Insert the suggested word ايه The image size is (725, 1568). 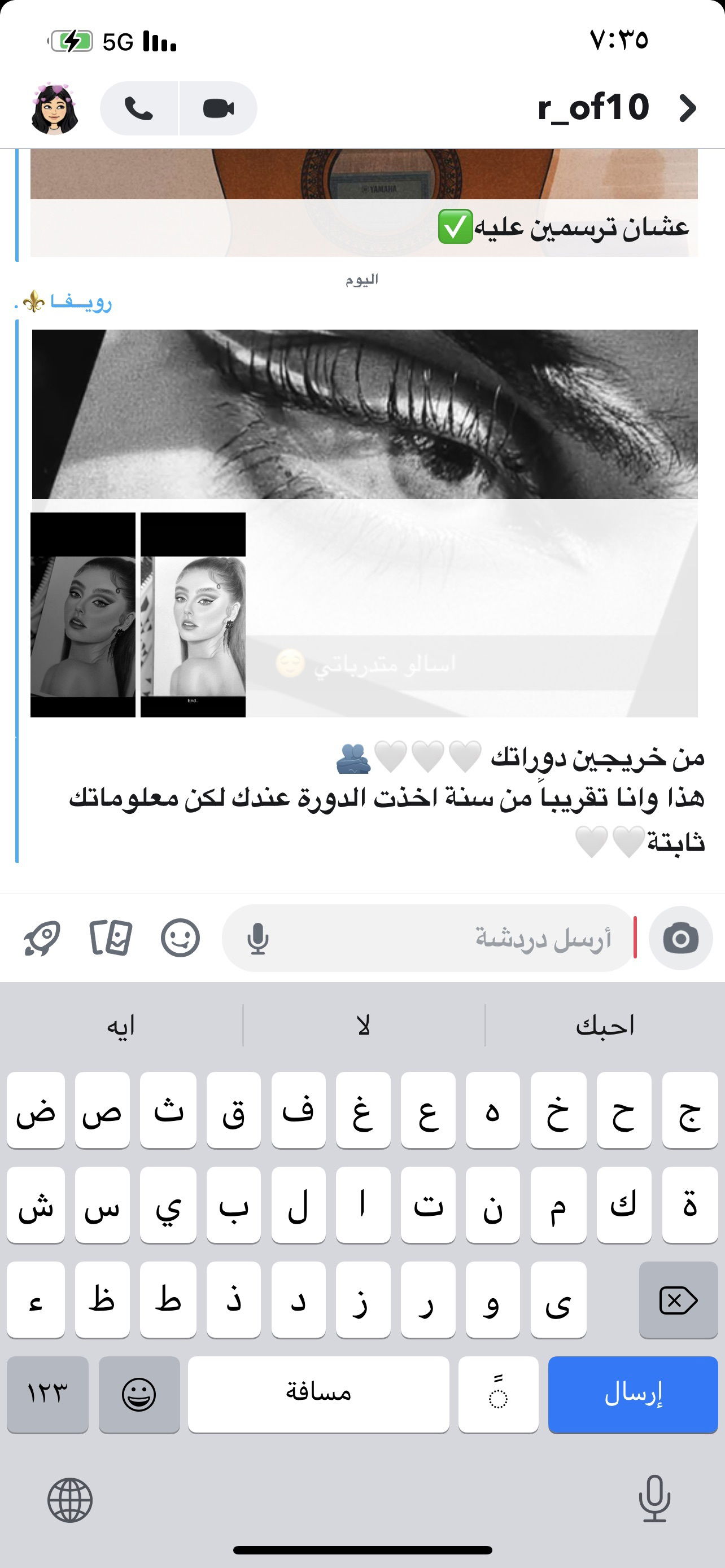(x=120, y=1026)
